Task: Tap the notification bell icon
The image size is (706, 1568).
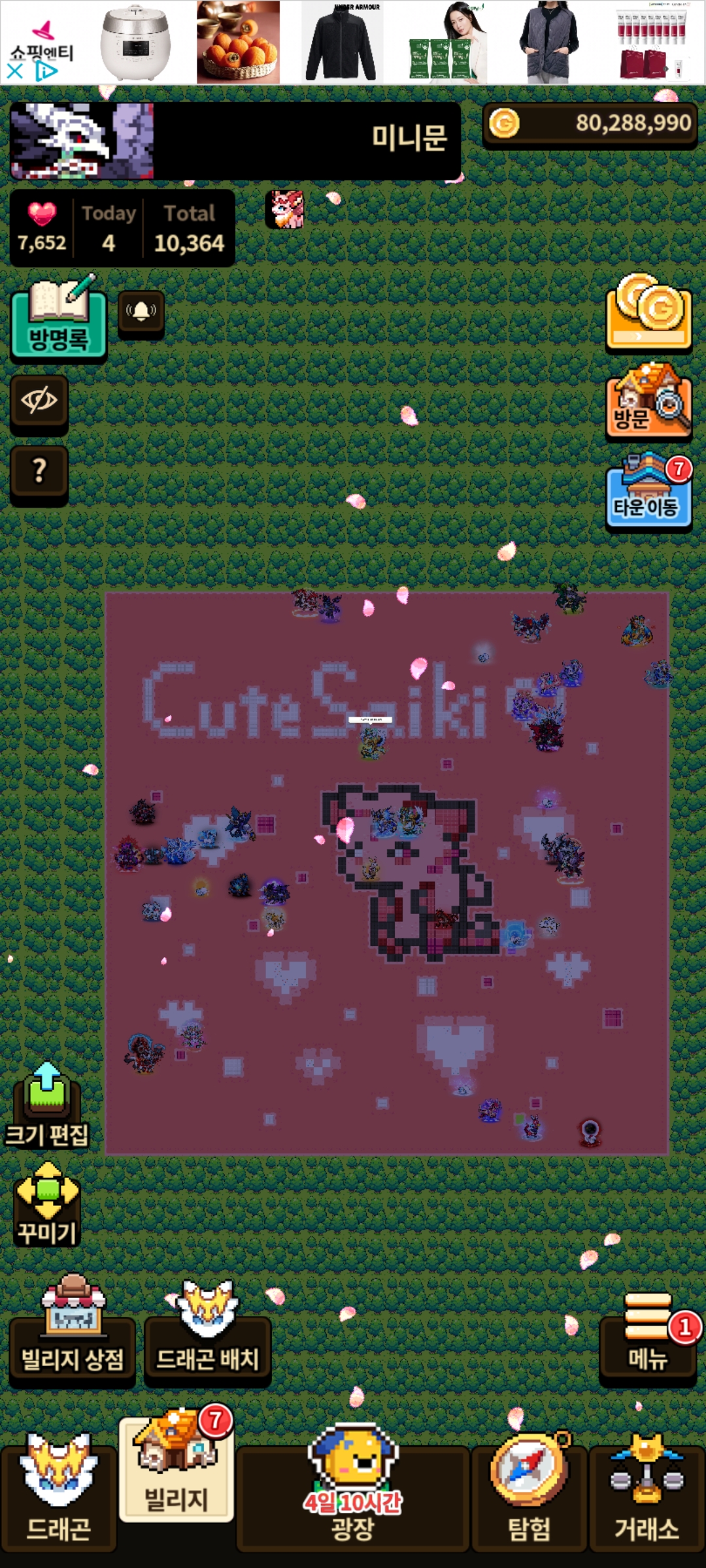Action: tap(141, 312)
